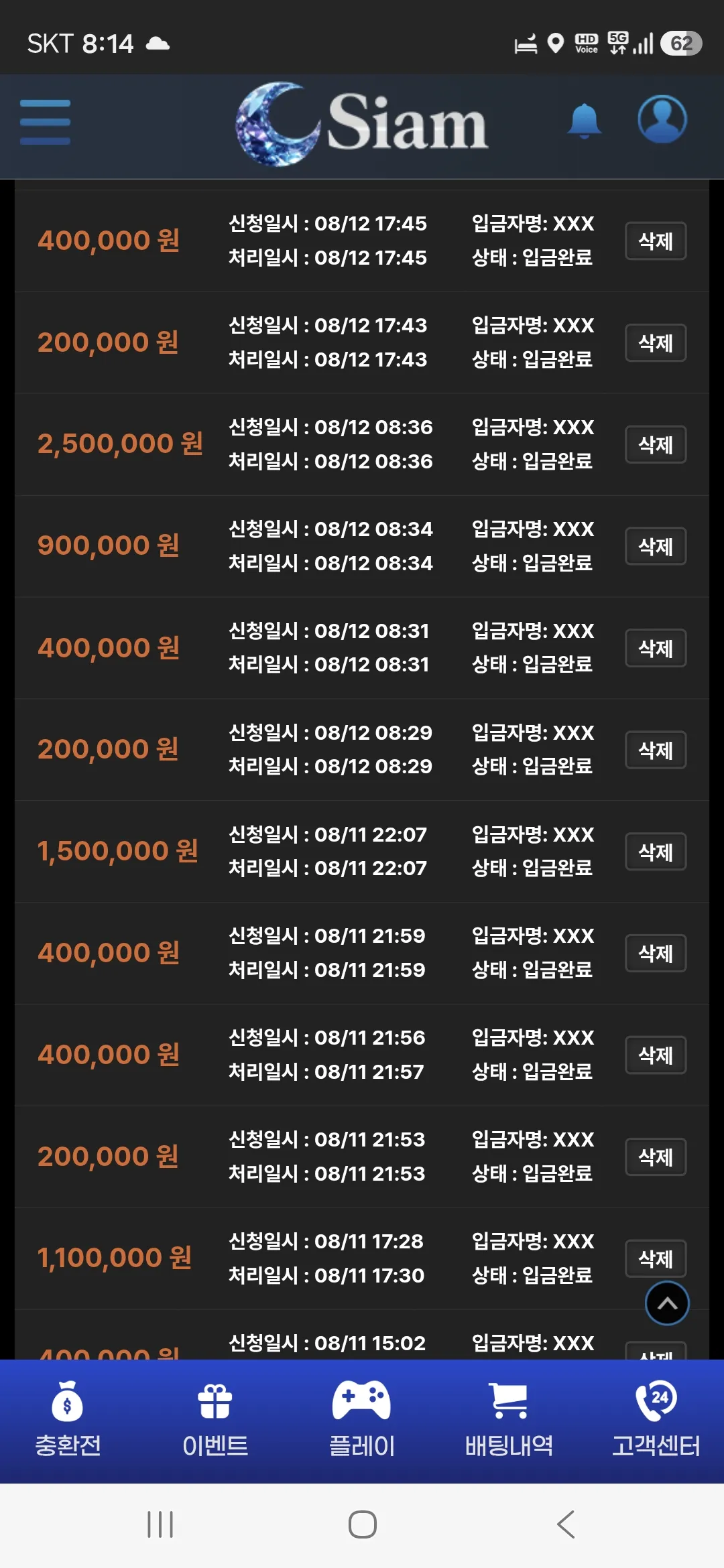Go to the 플레이 tab
This screenshot has width=724, height=1568.
(362, 1420)
